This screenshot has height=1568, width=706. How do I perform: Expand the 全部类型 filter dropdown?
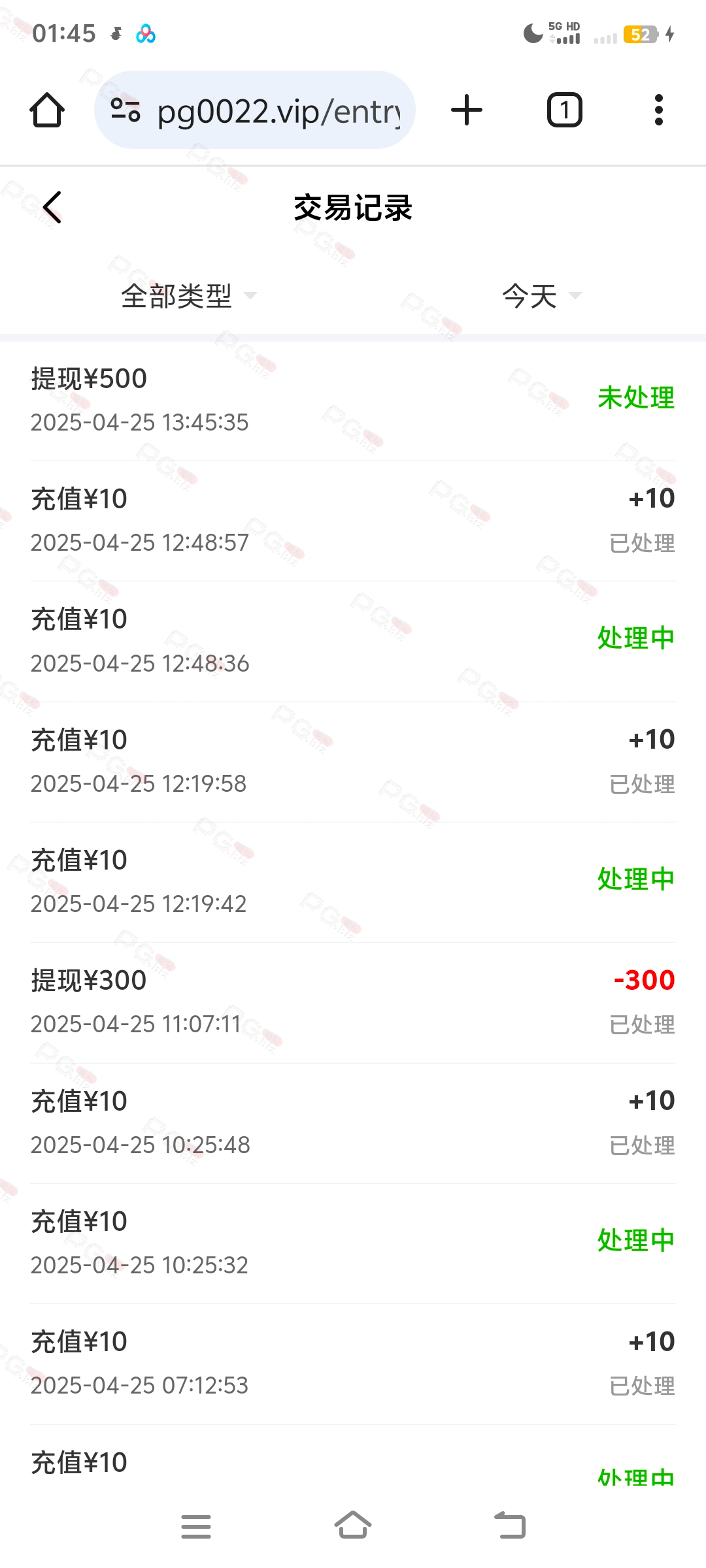click(x=189, y=296)
